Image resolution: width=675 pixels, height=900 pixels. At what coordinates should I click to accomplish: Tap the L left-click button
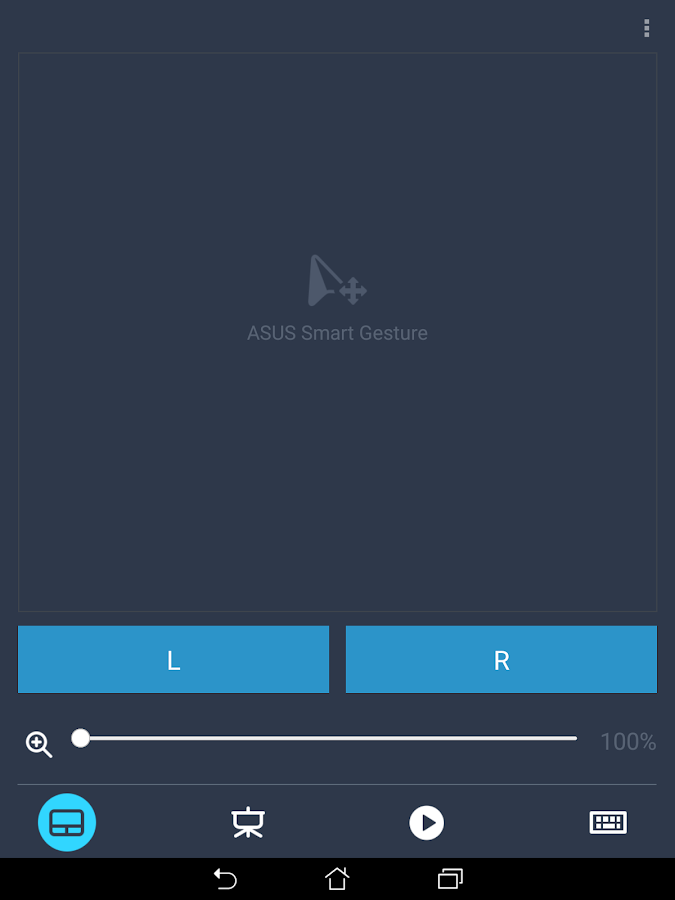(173, 659)
